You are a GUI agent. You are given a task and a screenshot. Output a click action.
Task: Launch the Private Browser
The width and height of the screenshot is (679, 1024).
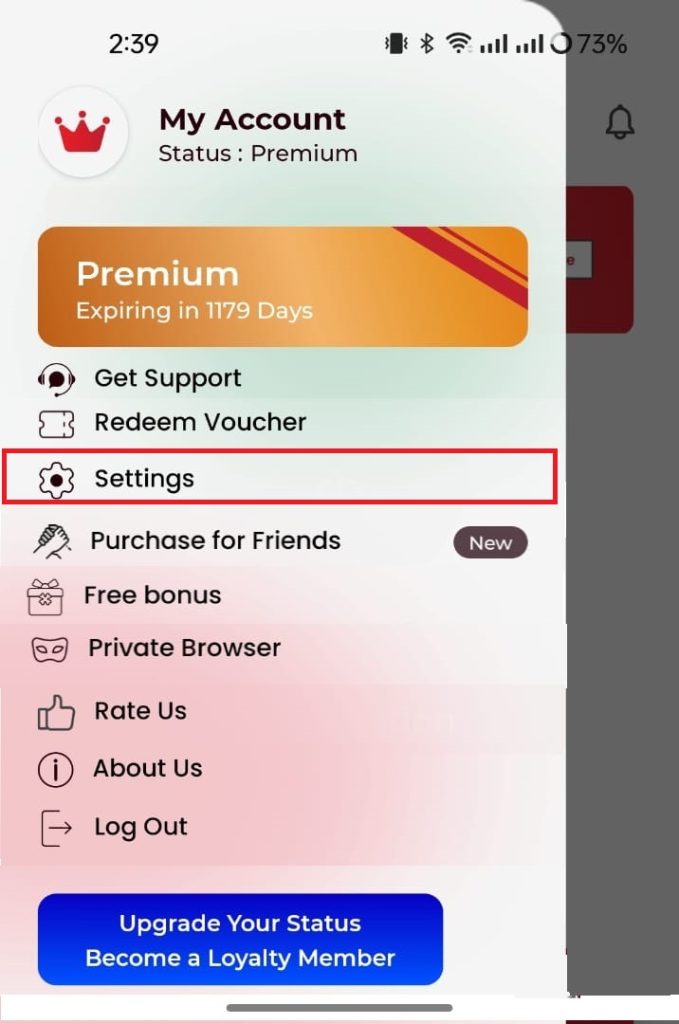click(184, 648)
